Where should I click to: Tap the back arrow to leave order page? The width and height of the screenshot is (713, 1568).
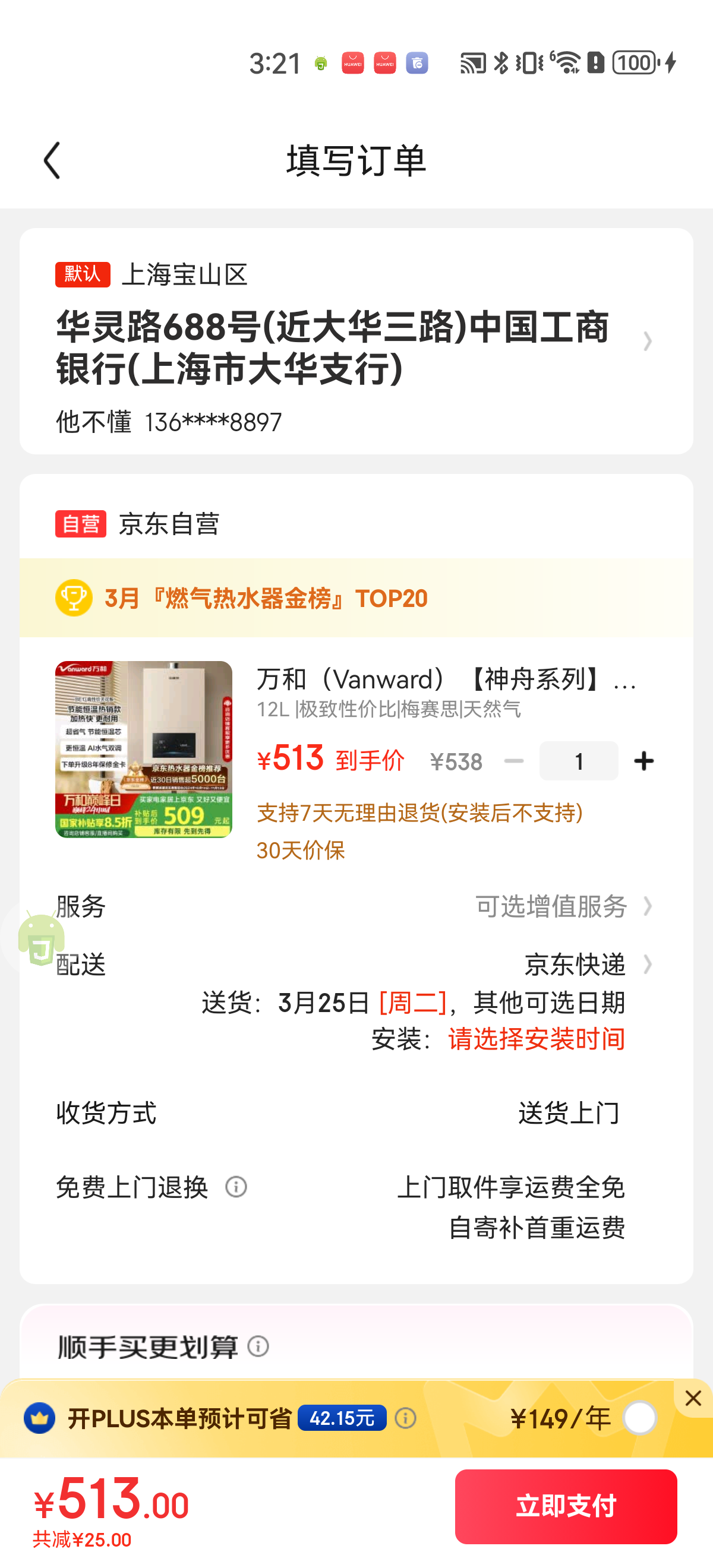52,162
